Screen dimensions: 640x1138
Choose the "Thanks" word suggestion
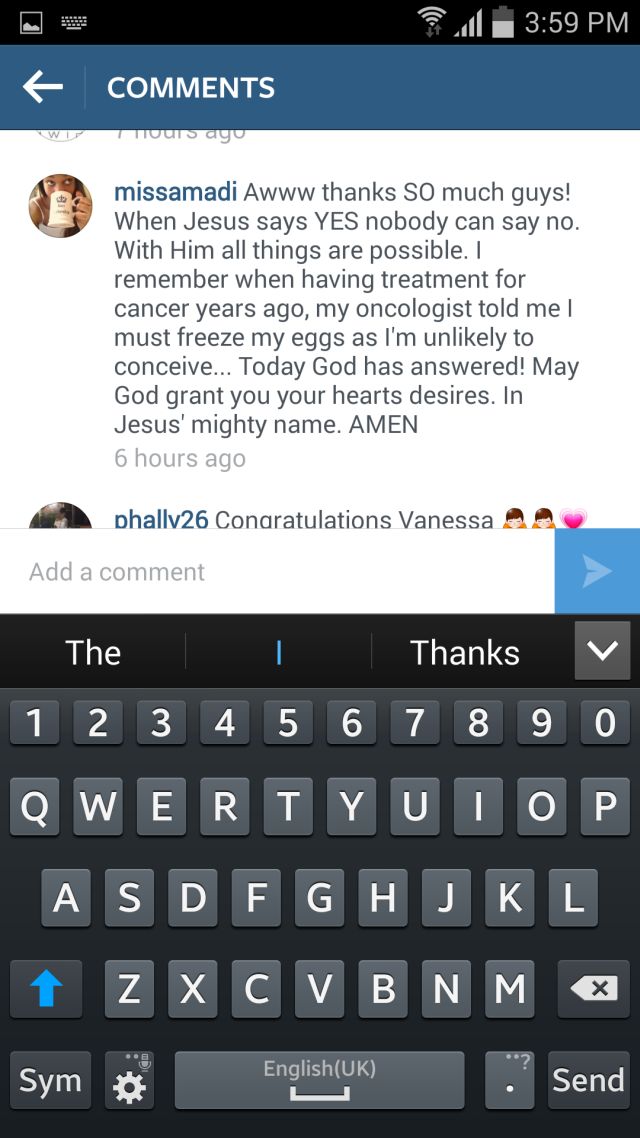(465, 653)
